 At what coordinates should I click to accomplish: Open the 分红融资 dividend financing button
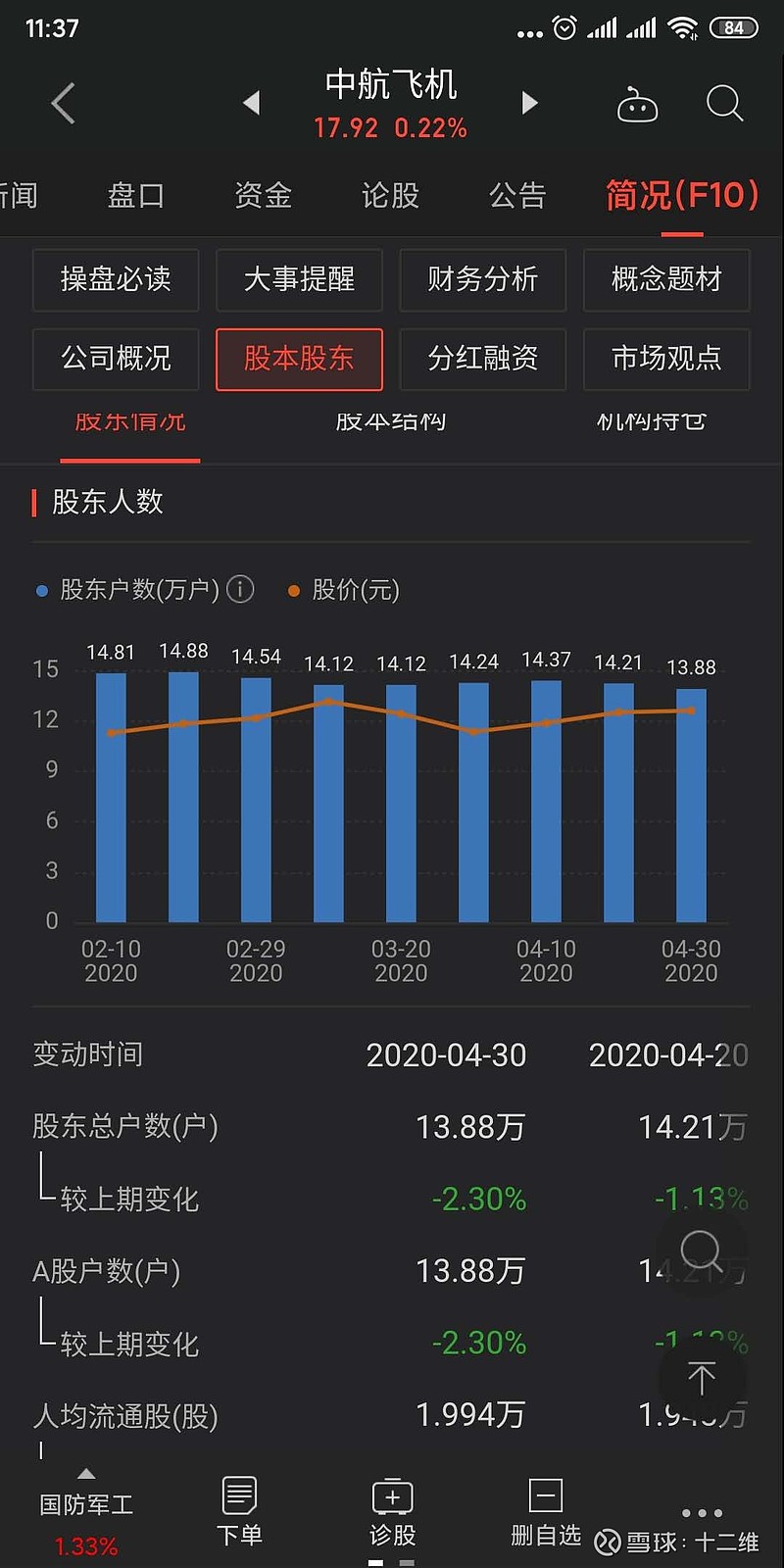[x=482, y=360]
